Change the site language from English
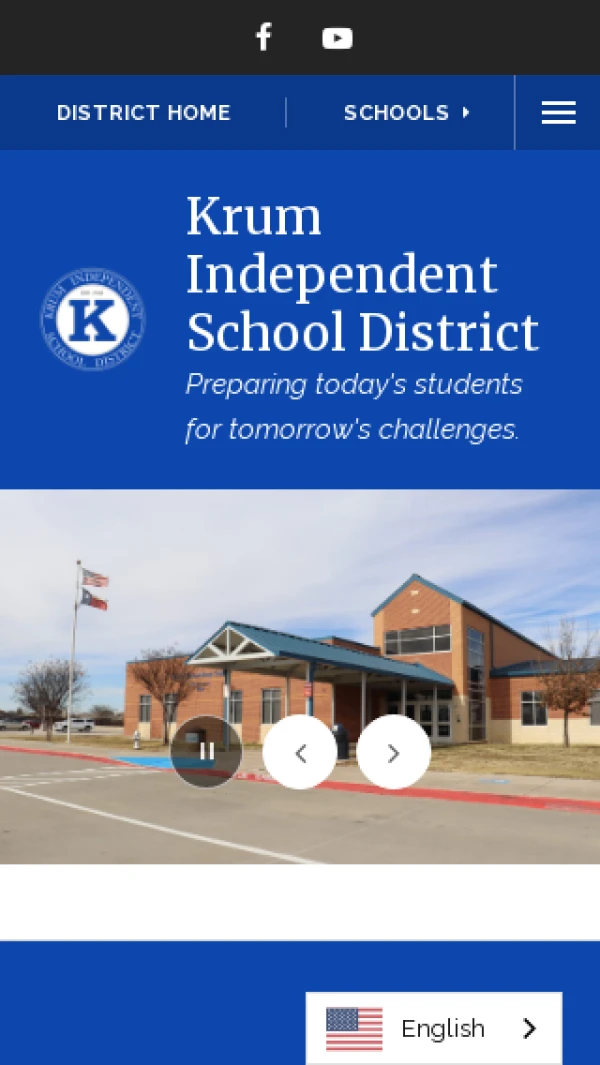This screenshot has height=1065, width=600. [434, 1028]
